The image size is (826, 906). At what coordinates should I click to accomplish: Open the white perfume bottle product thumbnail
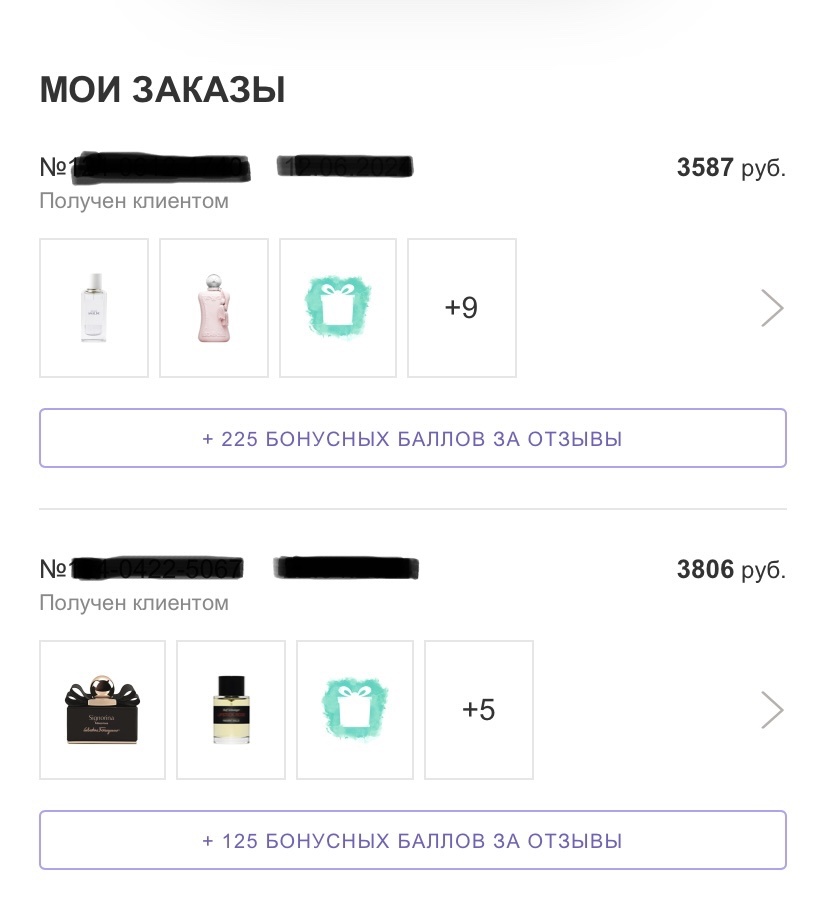(93, 307)
